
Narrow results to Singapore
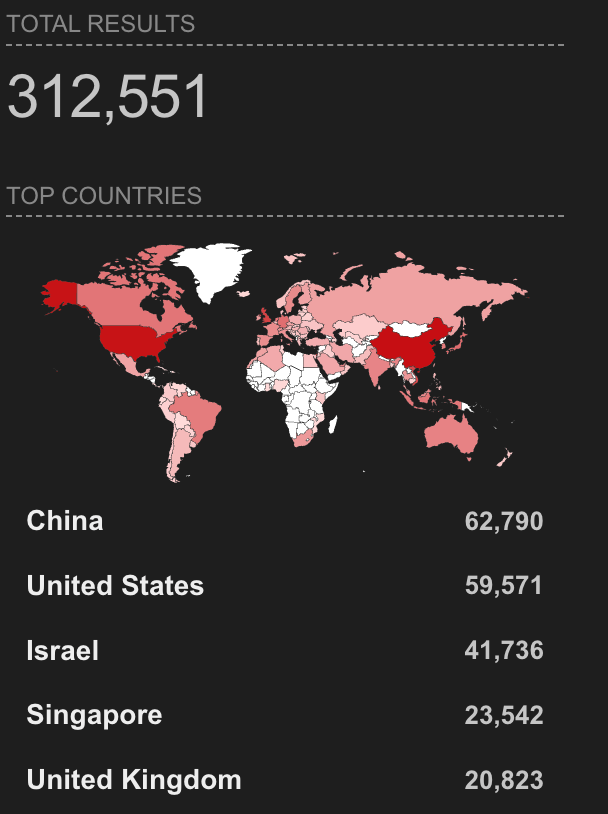pyautogui.click(x=94, y=716)
